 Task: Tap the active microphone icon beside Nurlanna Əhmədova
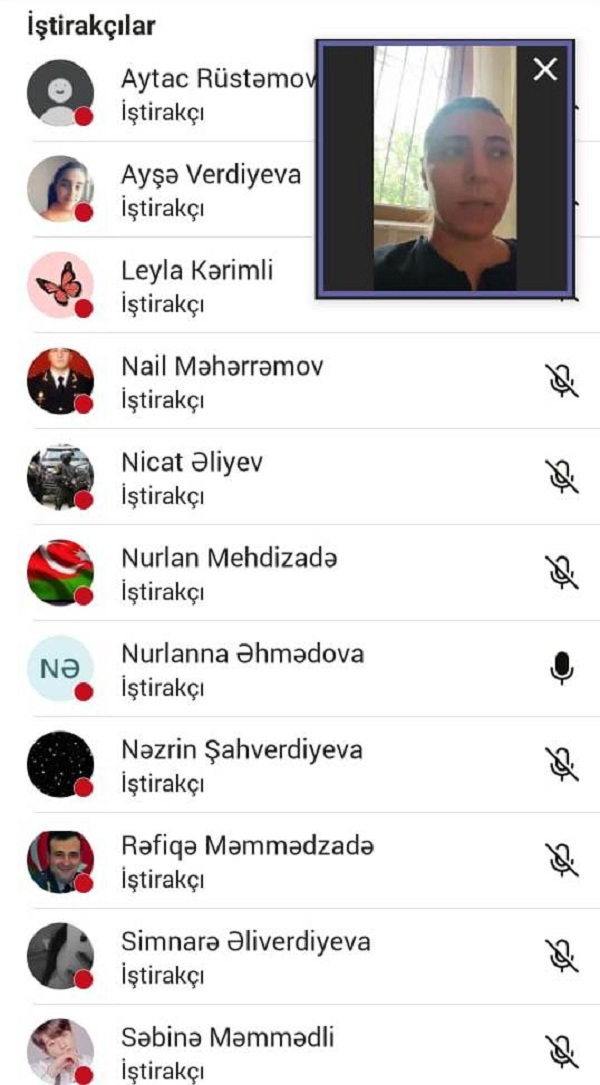point(562,669)
